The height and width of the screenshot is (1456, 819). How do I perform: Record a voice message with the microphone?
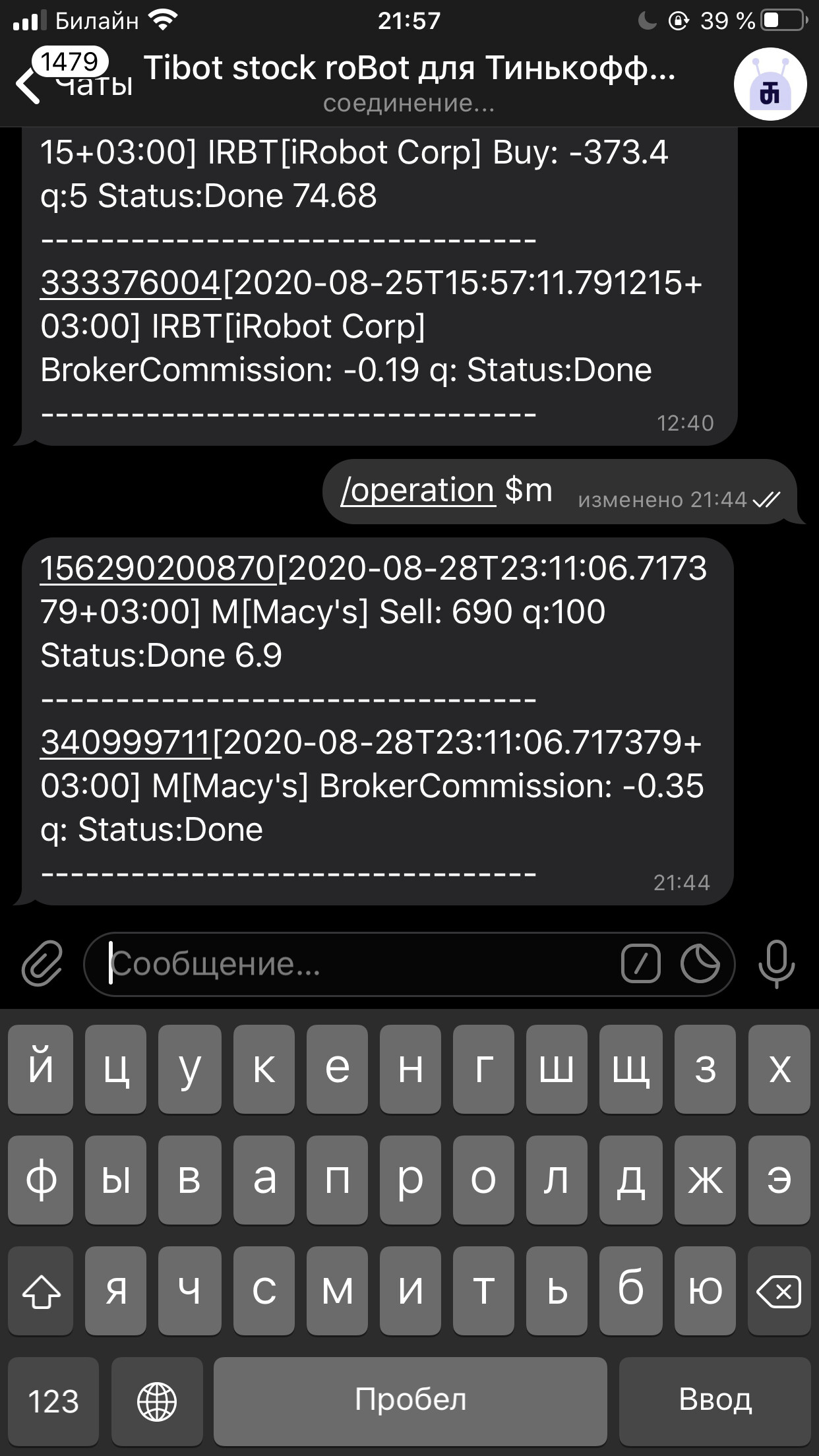(777, 964)
